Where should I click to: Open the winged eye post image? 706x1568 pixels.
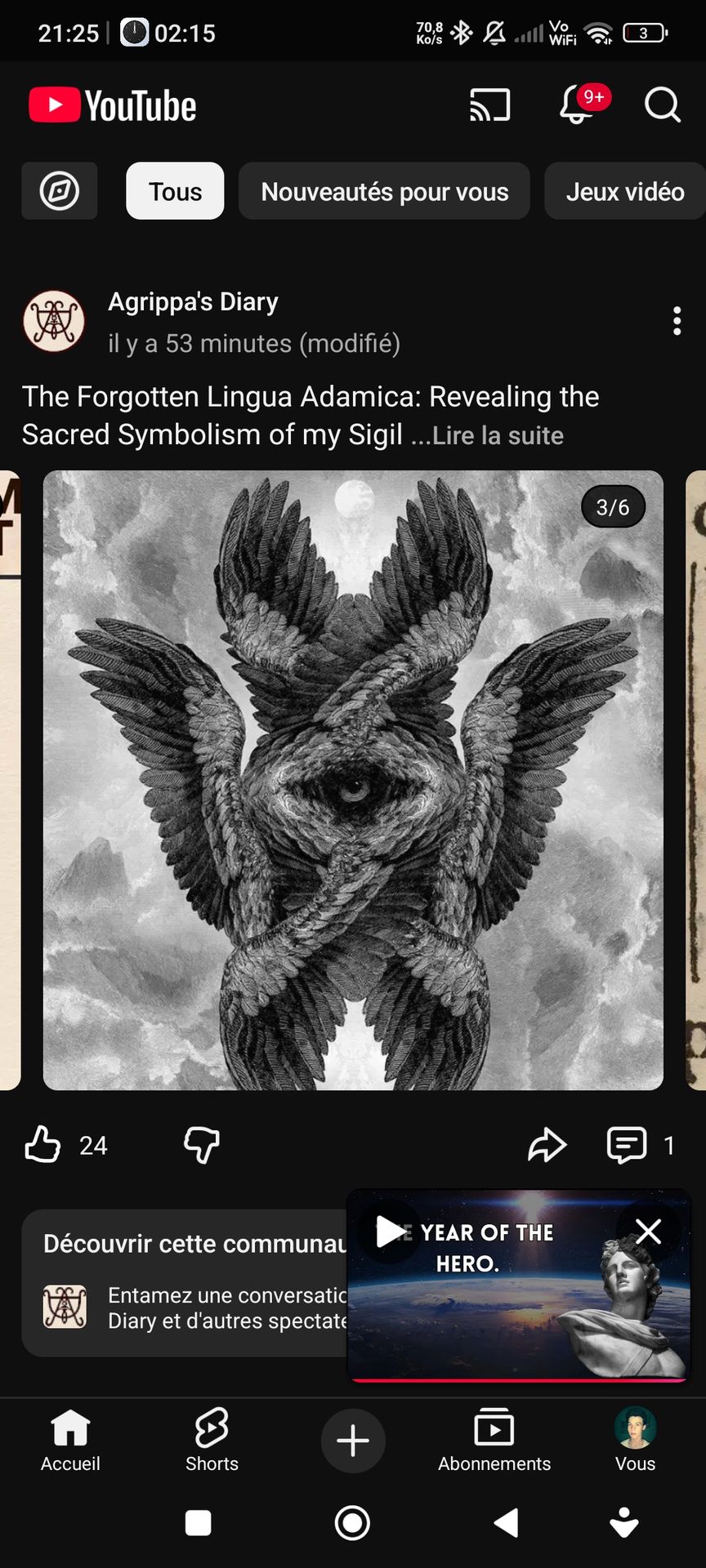click(x=353, y=780)
